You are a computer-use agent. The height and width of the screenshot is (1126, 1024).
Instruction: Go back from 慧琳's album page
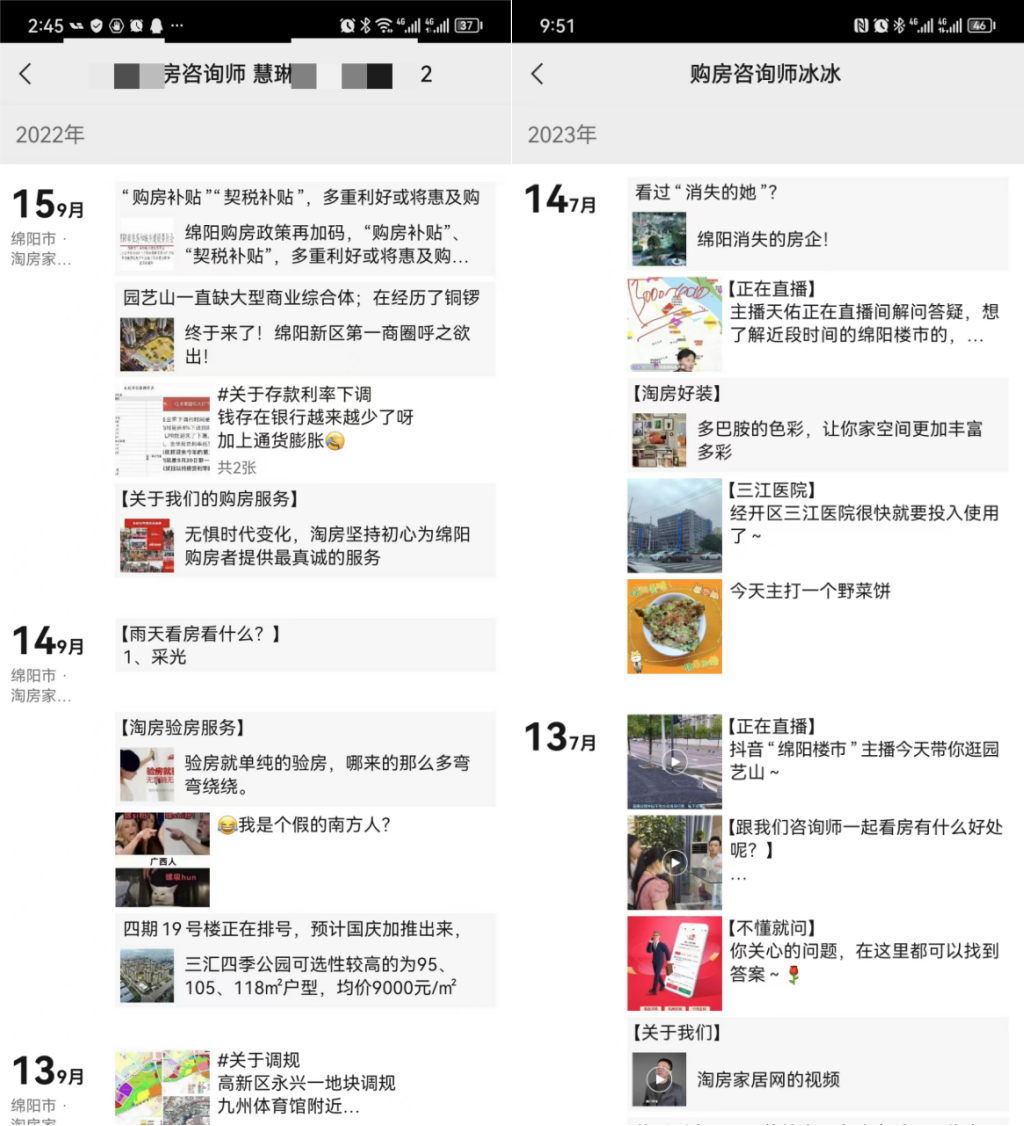(x=26, y=74)
